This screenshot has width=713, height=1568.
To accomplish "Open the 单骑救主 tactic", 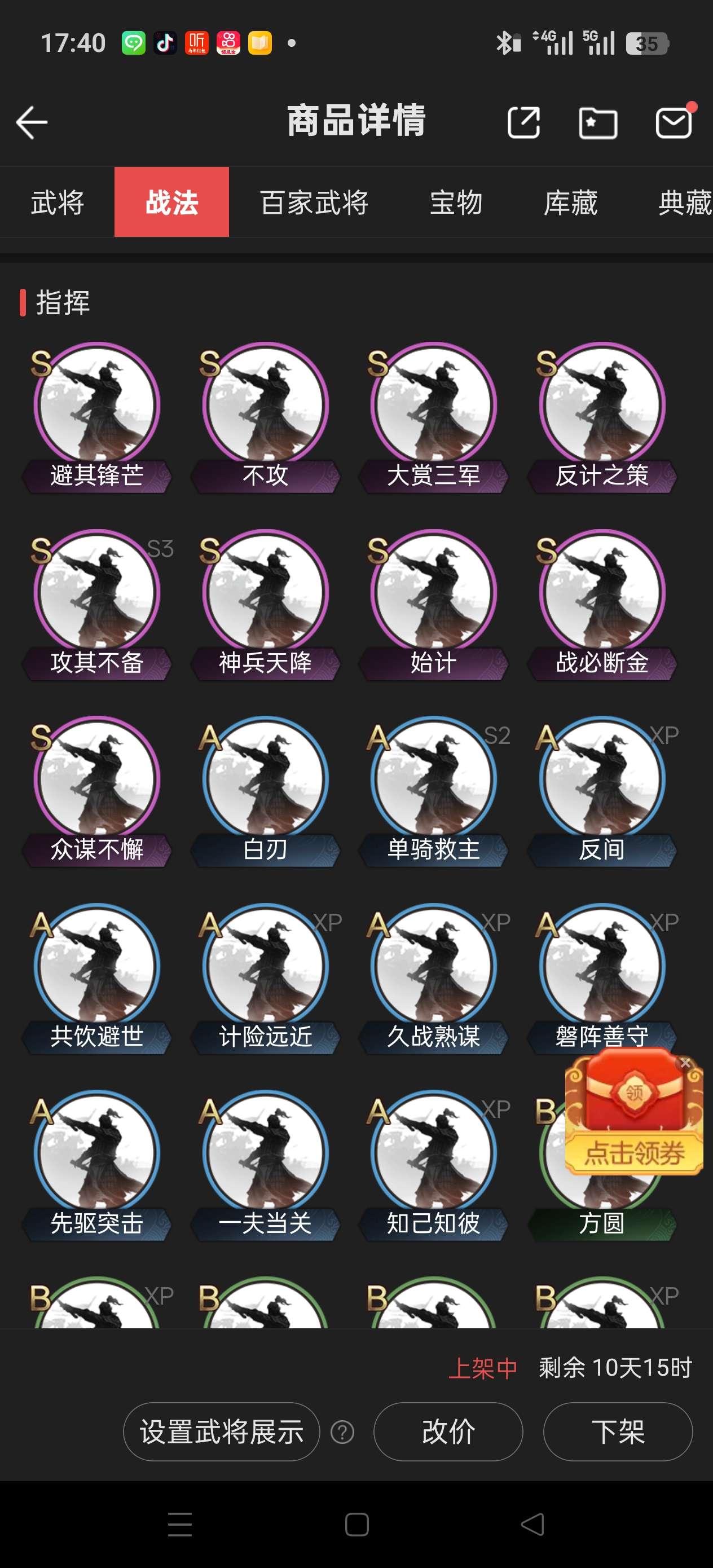I will tap(434, 791).
